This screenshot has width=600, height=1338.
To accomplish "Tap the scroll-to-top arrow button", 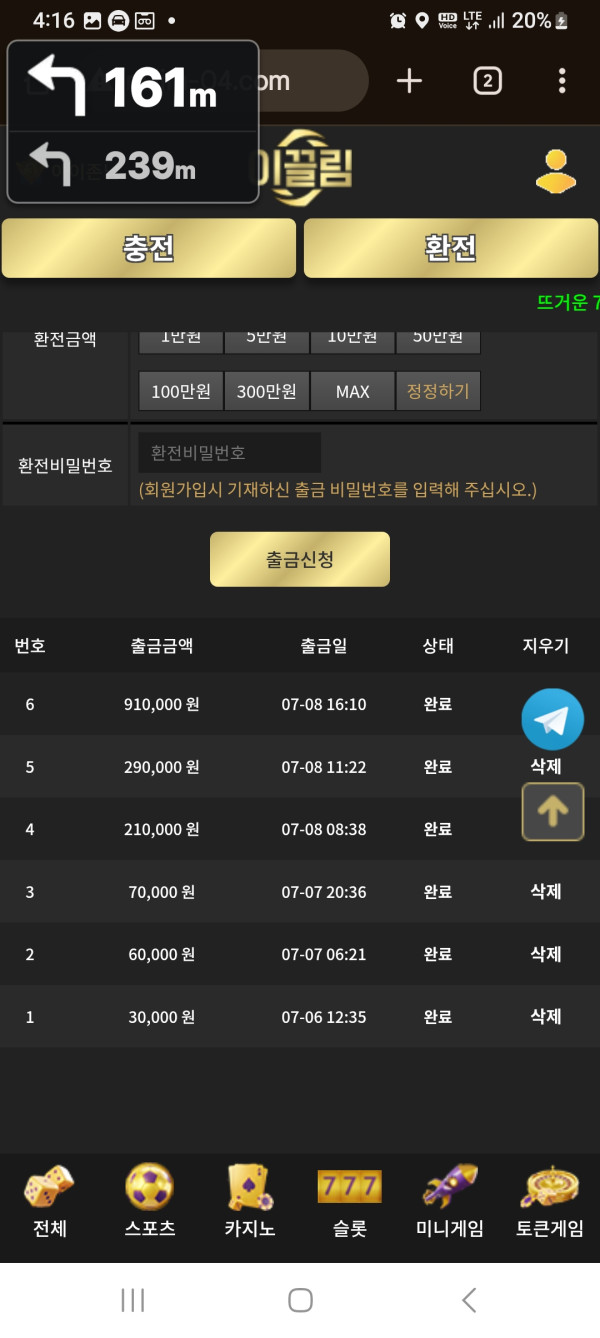I will tap(552, 811).
